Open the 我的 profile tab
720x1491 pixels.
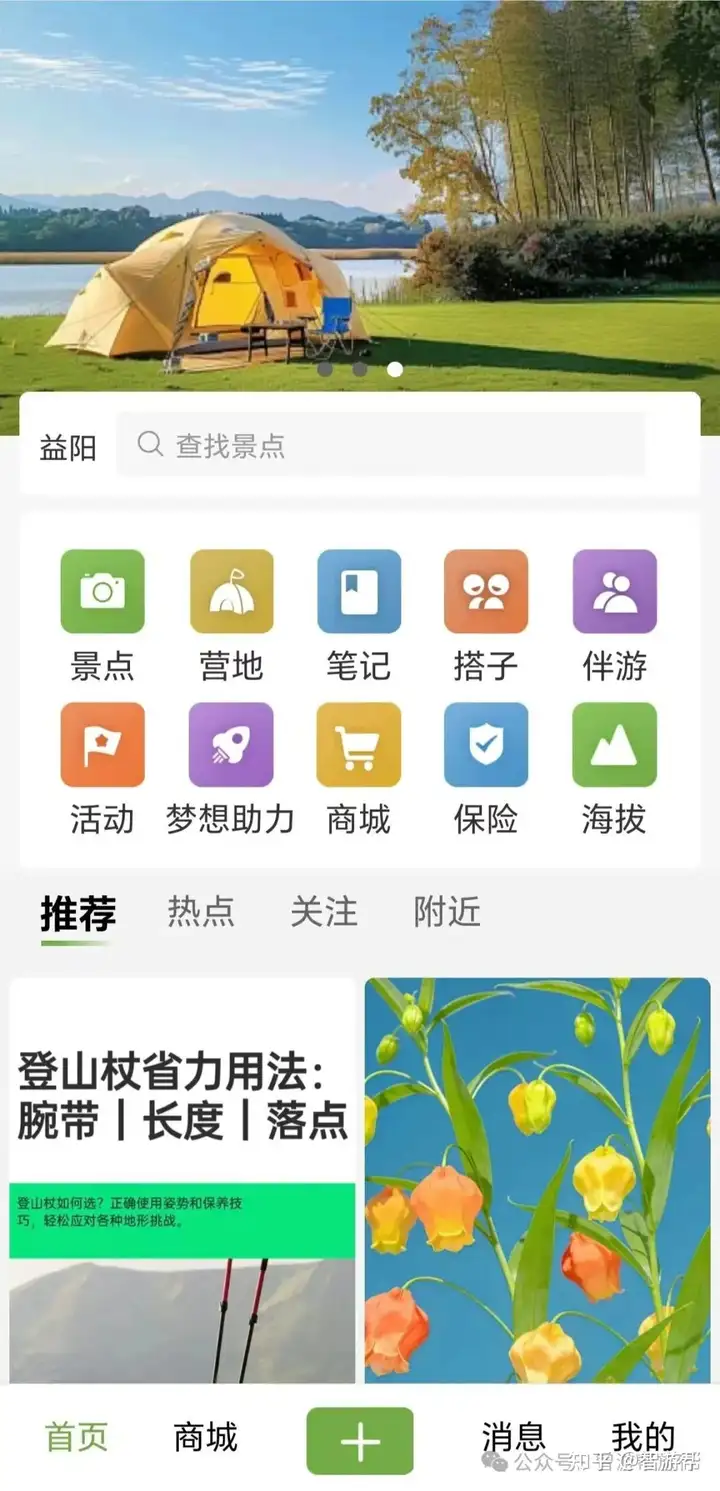coord(643,1437)
